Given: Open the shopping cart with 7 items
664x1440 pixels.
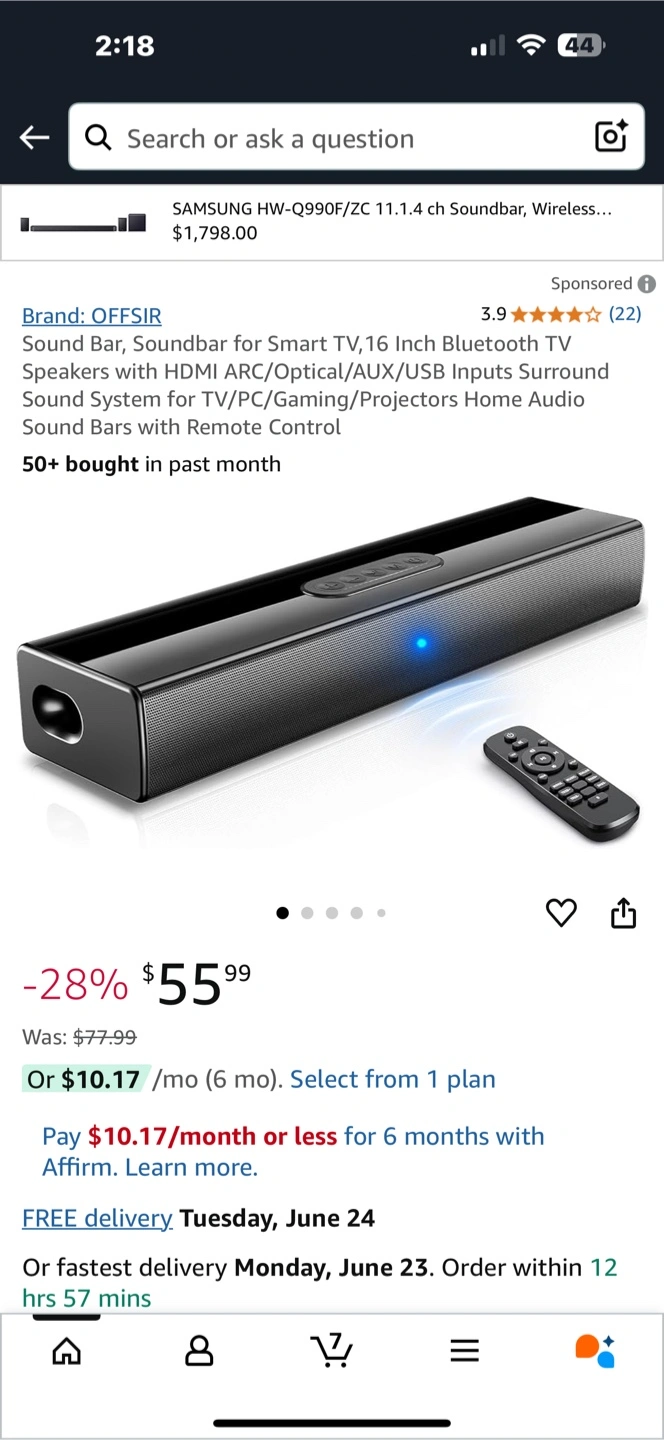Looking at the screenshot, I should pos(331,1350).
